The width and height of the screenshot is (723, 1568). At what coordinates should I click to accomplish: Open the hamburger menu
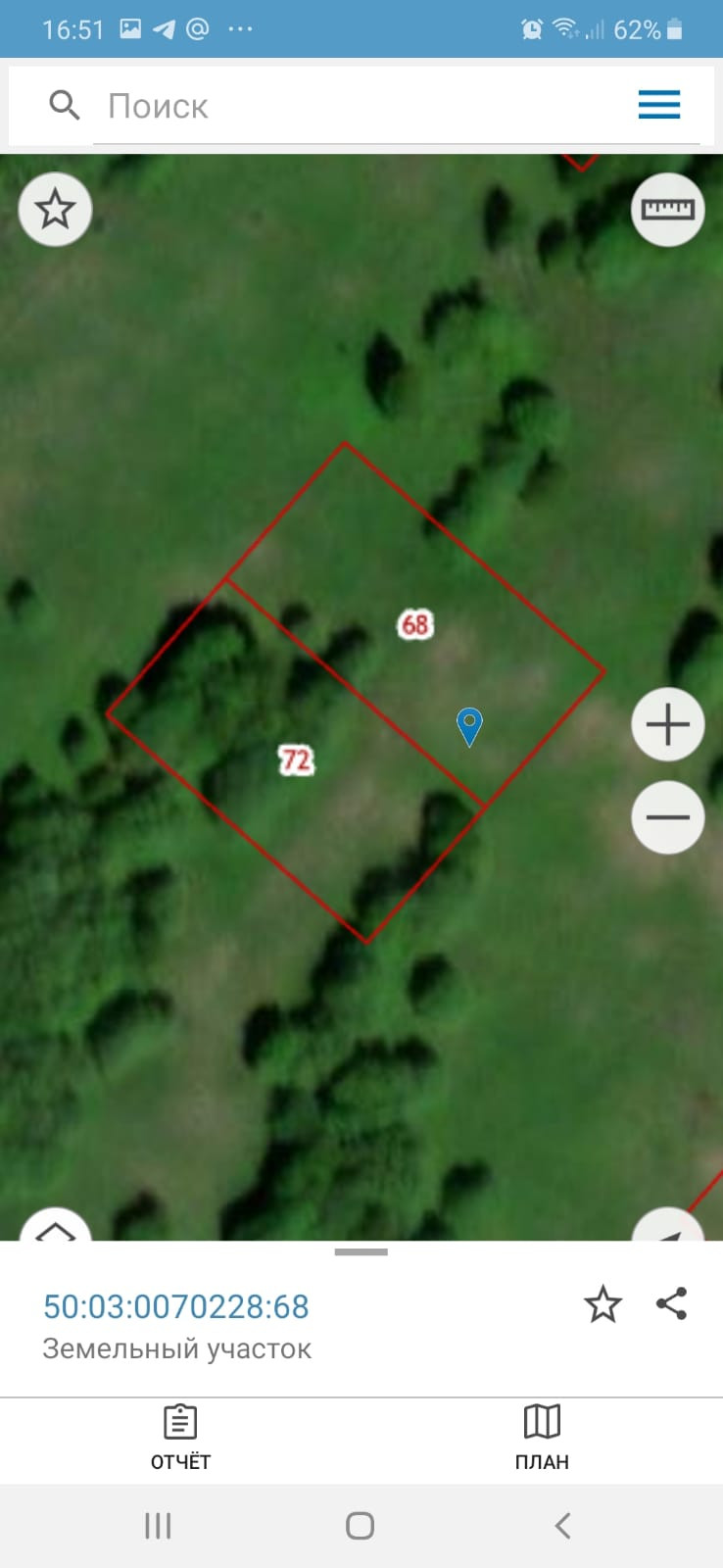coord(658,105)
